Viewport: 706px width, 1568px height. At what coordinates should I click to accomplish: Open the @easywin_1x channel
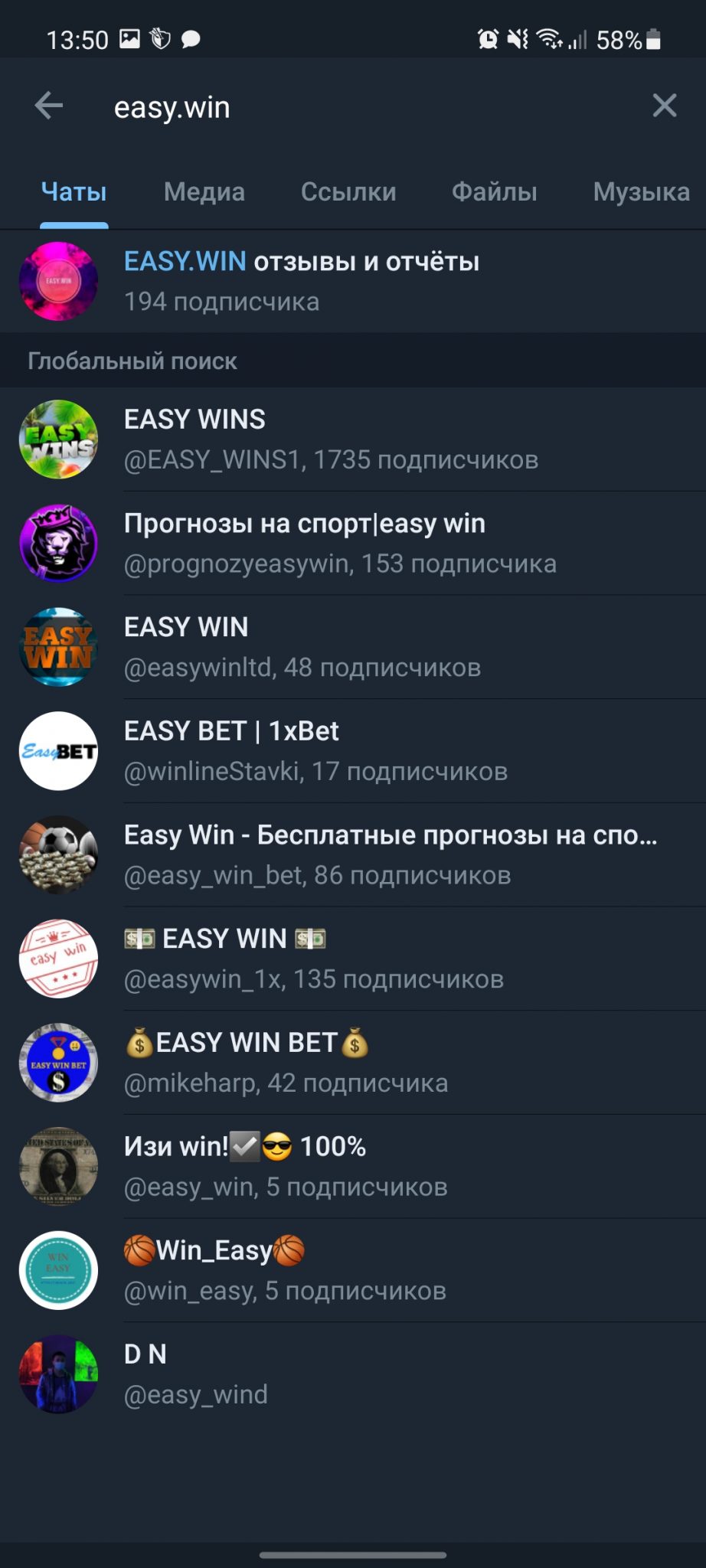[x=353, y=959]
